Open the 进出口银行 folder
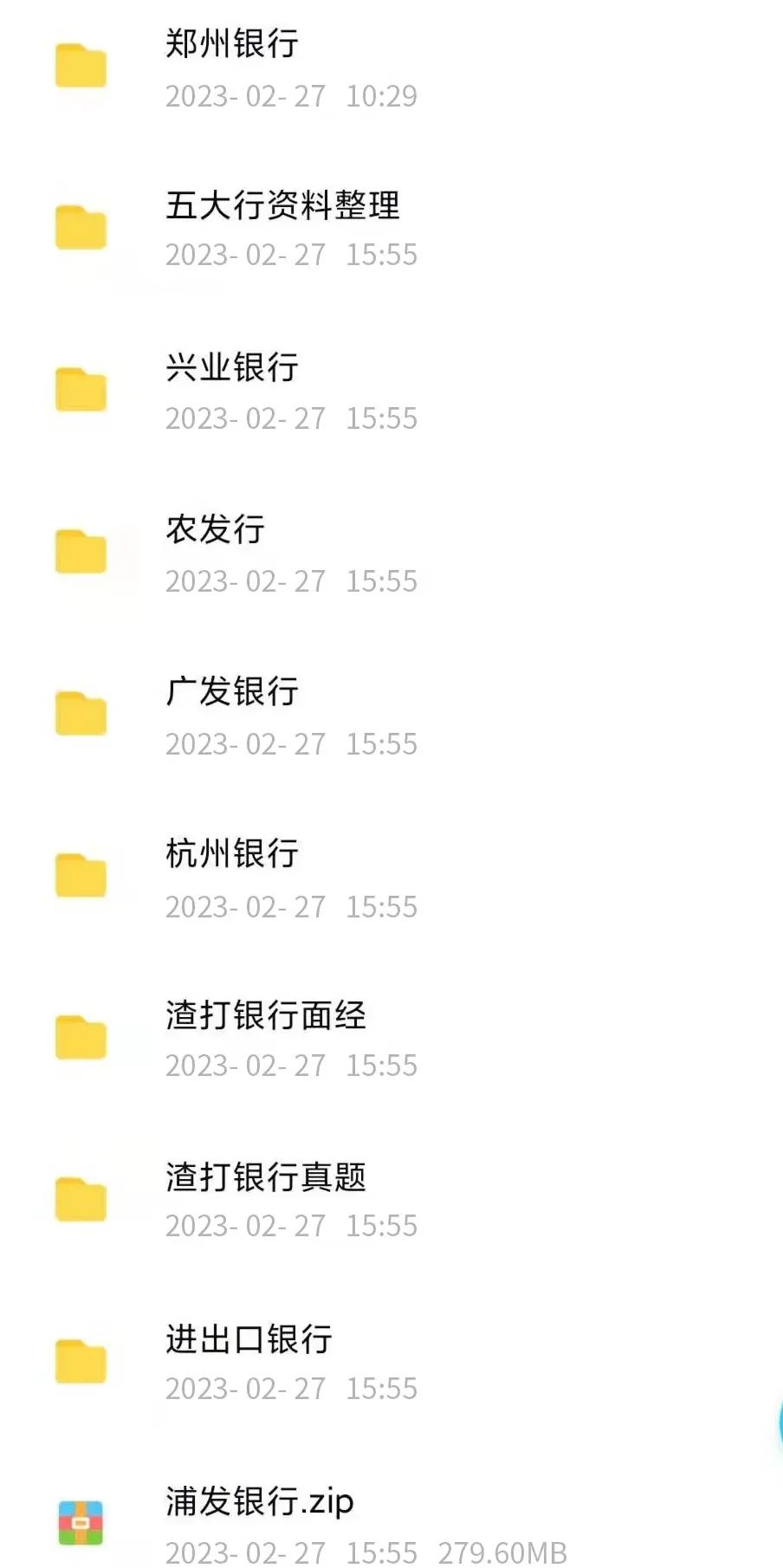Screen dimensions: 783x1568 point(391,1364)
